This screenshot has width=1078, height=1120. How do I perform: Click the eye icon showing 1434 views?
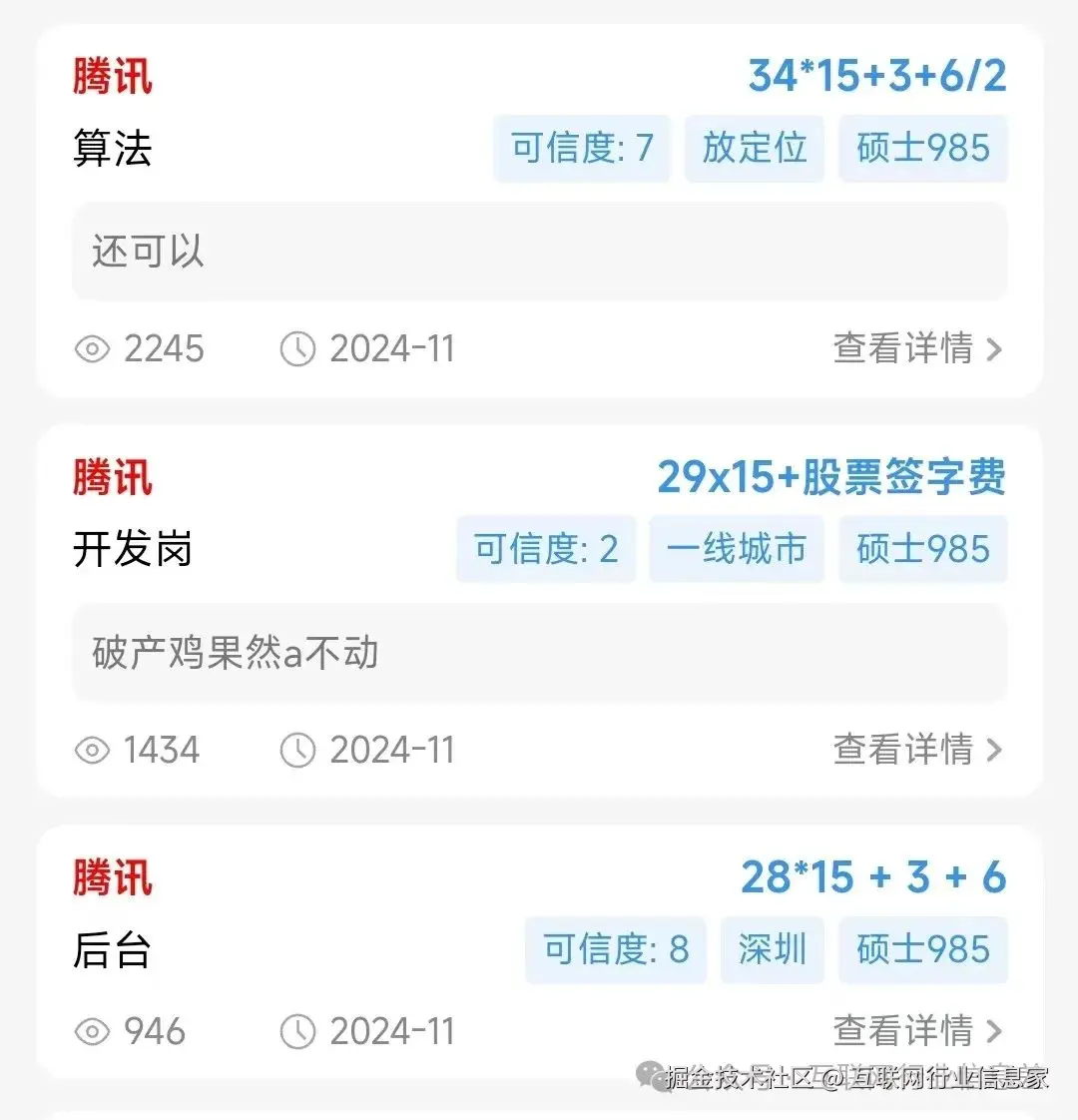(92, 751)
